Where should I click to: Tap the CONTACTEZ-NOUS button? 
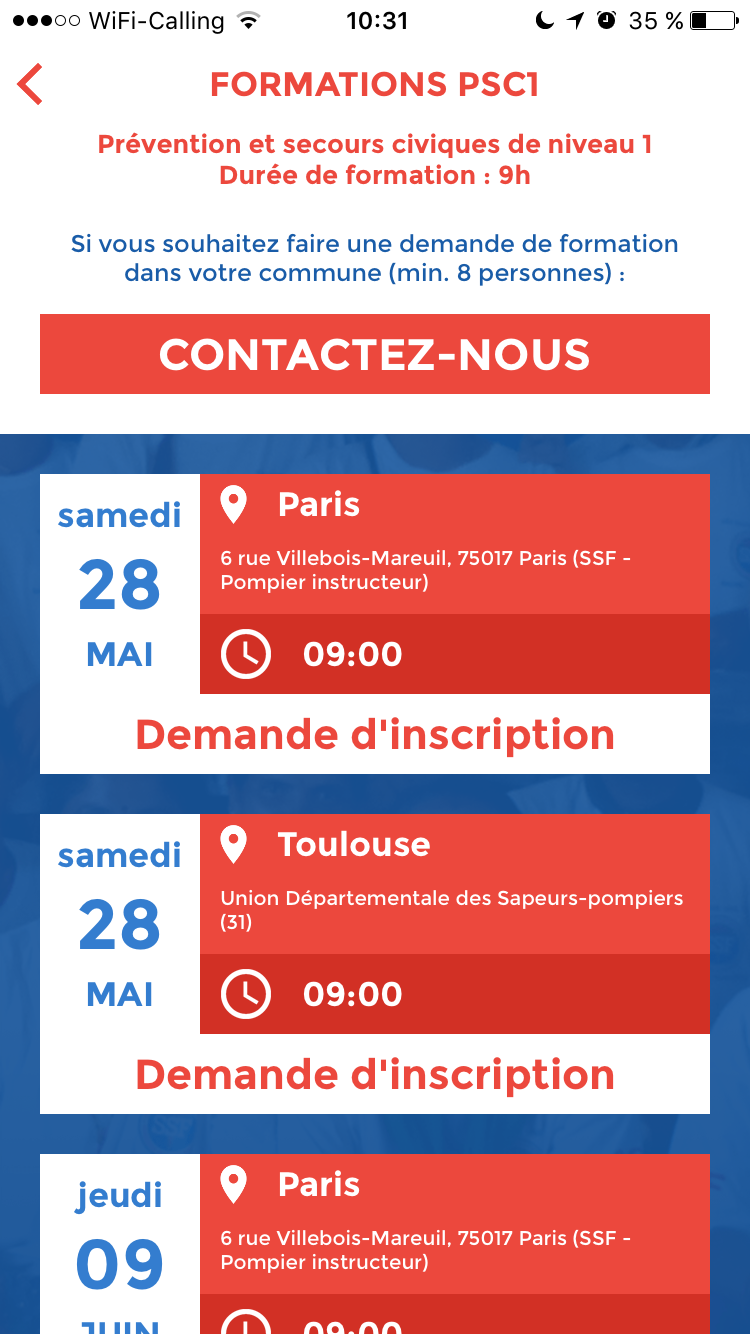tap(375, 354)
